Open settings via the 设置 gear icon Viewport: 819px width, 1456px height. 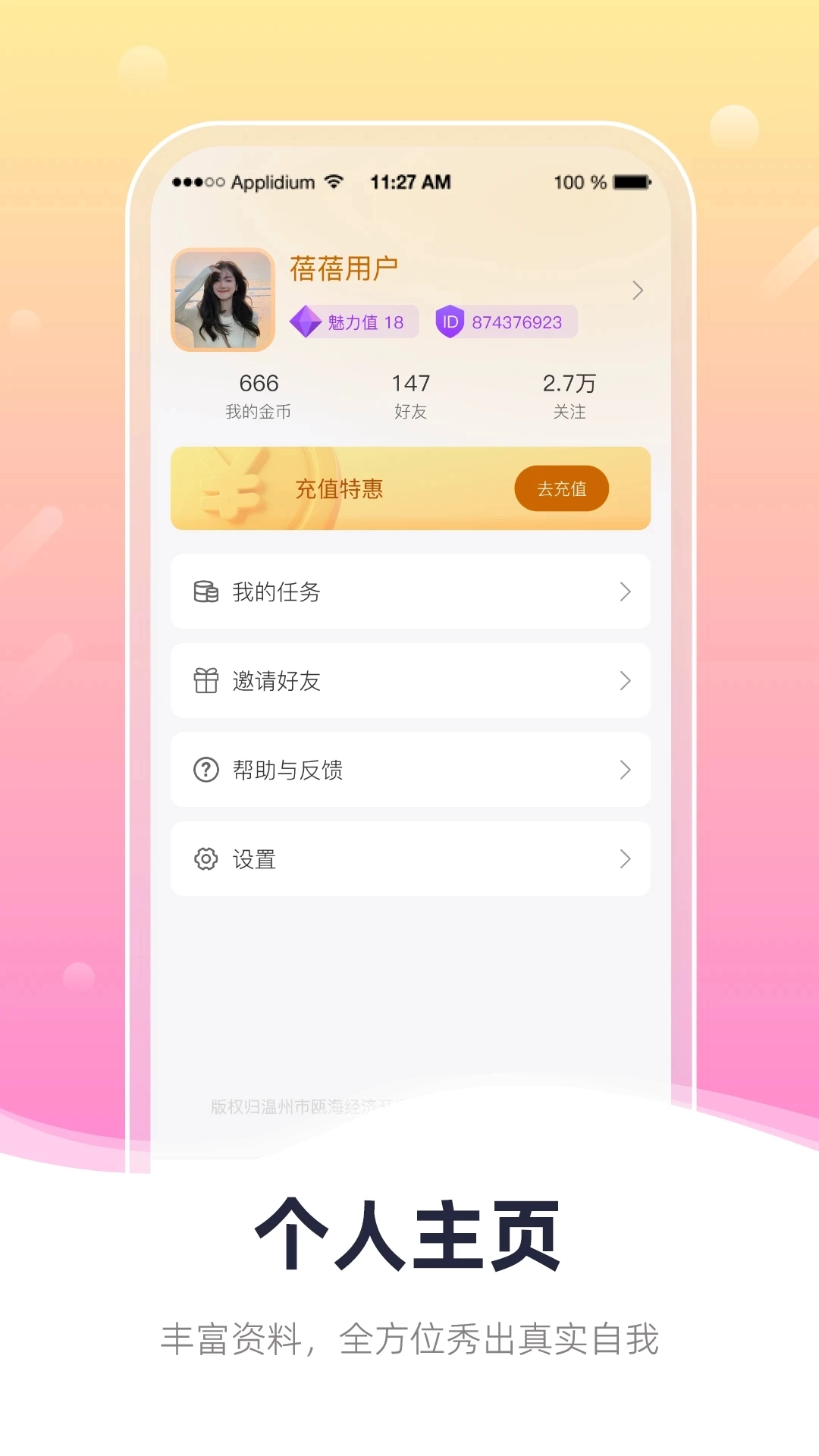(205, 858)
